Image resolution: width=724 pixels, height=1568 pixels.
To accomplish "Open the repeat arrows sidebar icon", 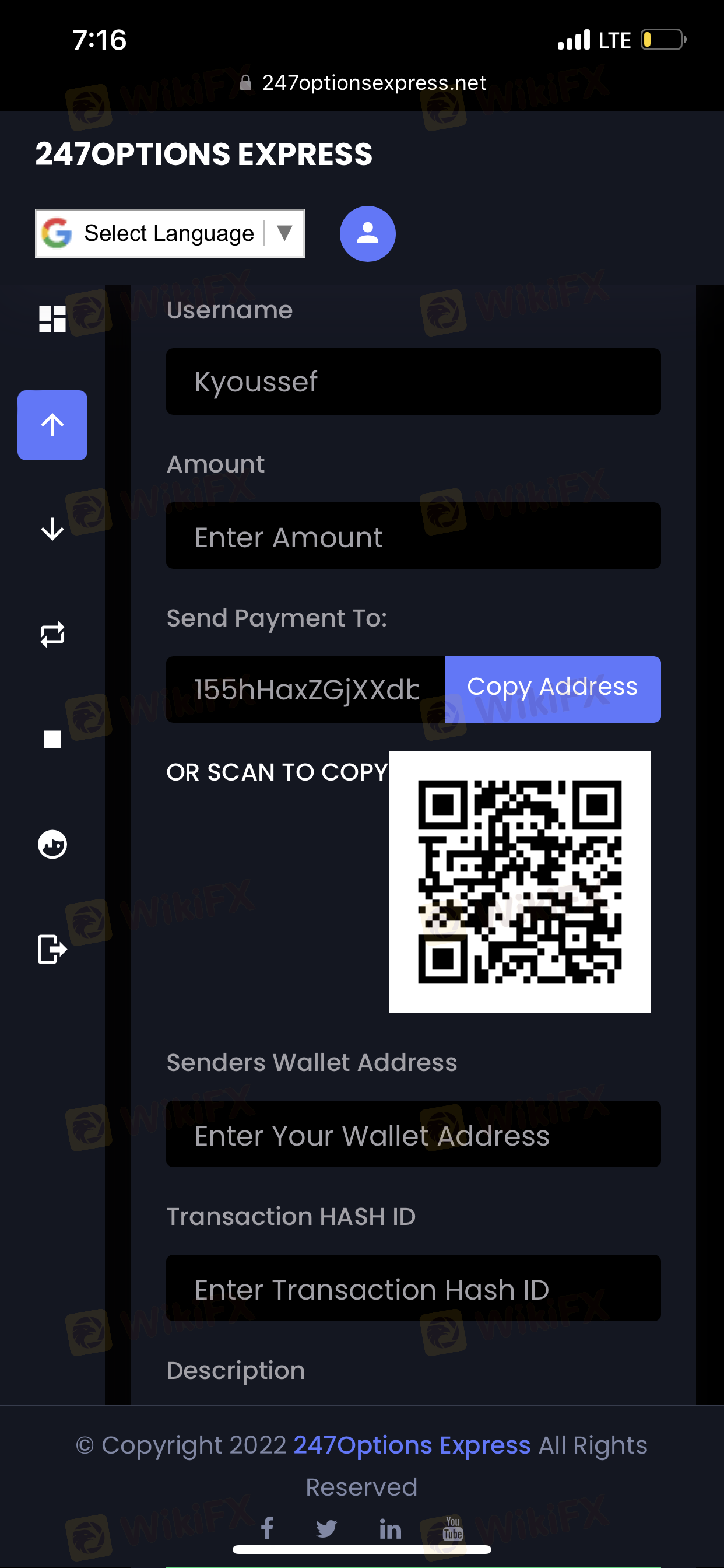I will coord(52,634).
